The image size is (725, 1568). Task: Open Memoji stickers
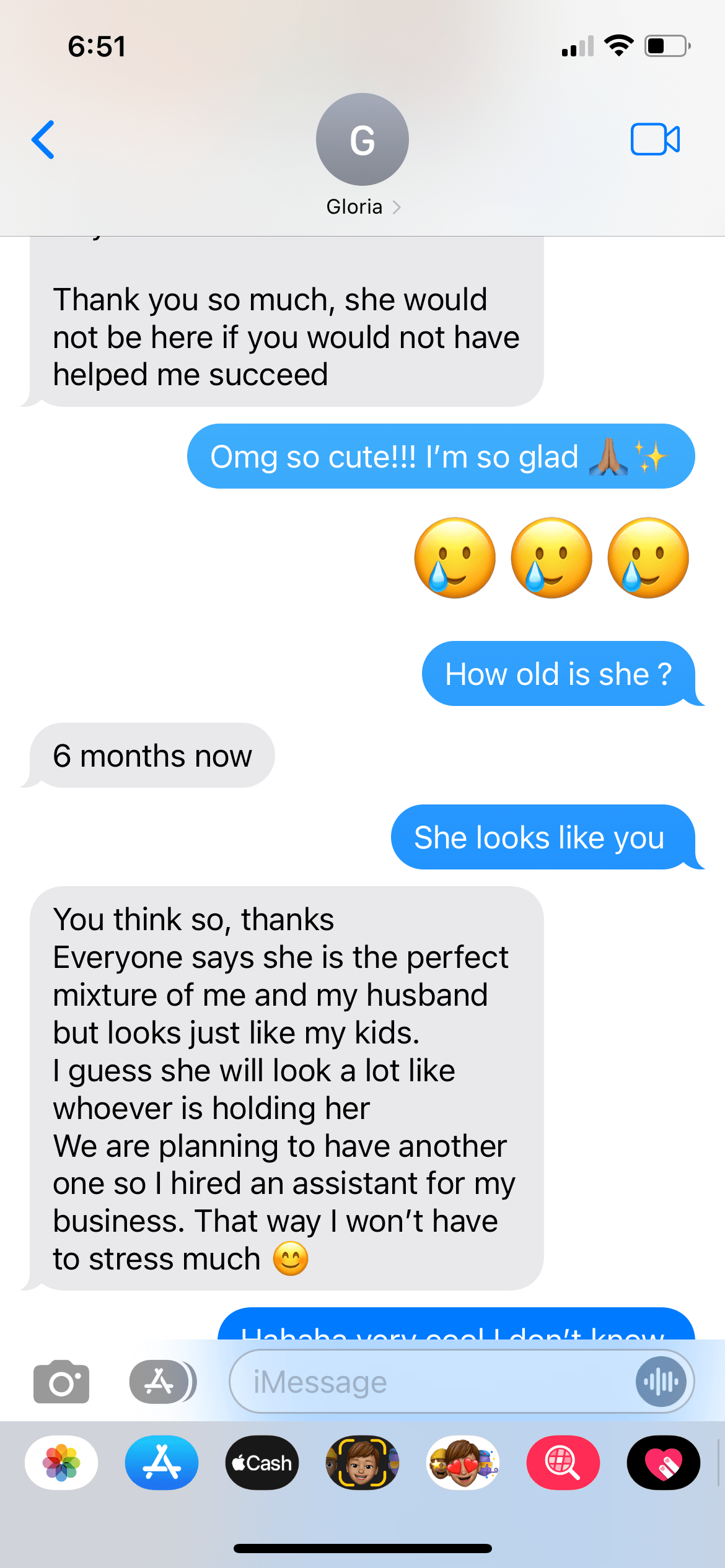coord(463,1463)
